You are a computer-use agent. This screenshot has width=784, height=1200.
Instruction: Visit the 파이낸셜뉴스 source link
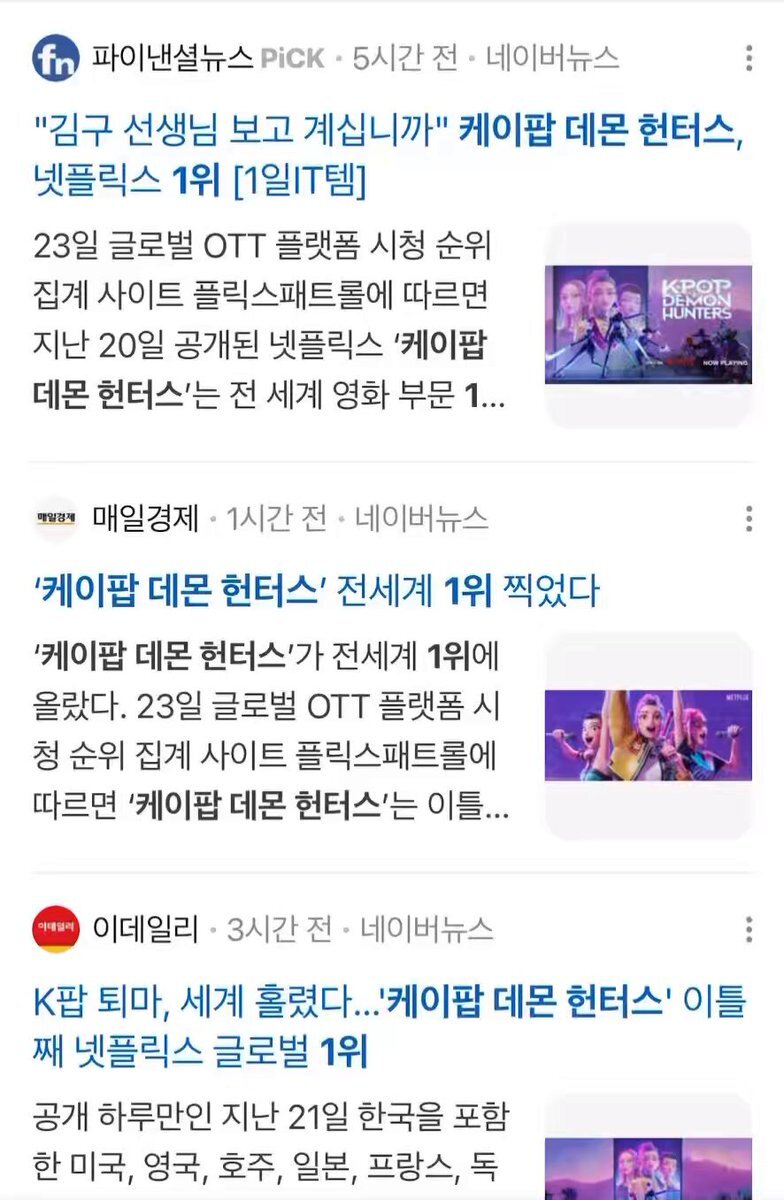pyautogui.click(x=172, y=58)
